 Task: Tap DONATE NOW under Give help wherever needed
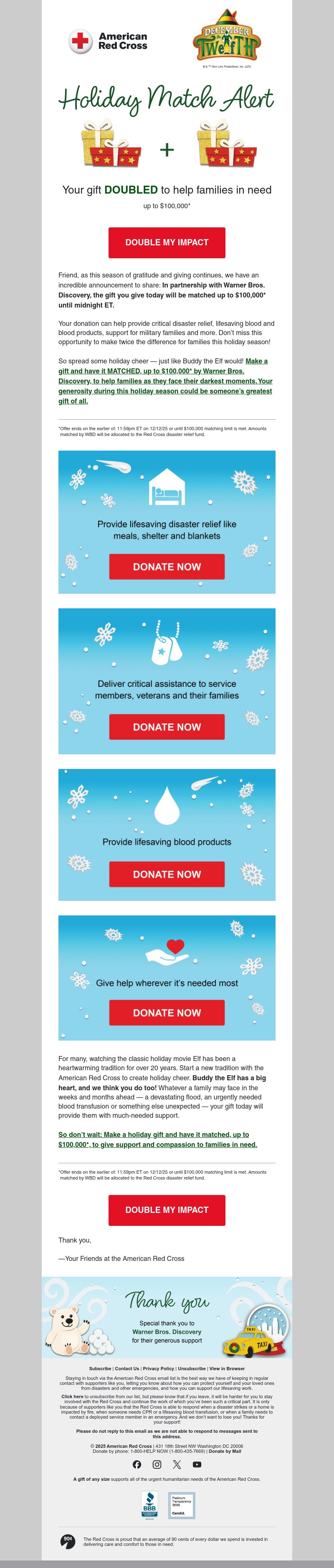pos(167,1012)
